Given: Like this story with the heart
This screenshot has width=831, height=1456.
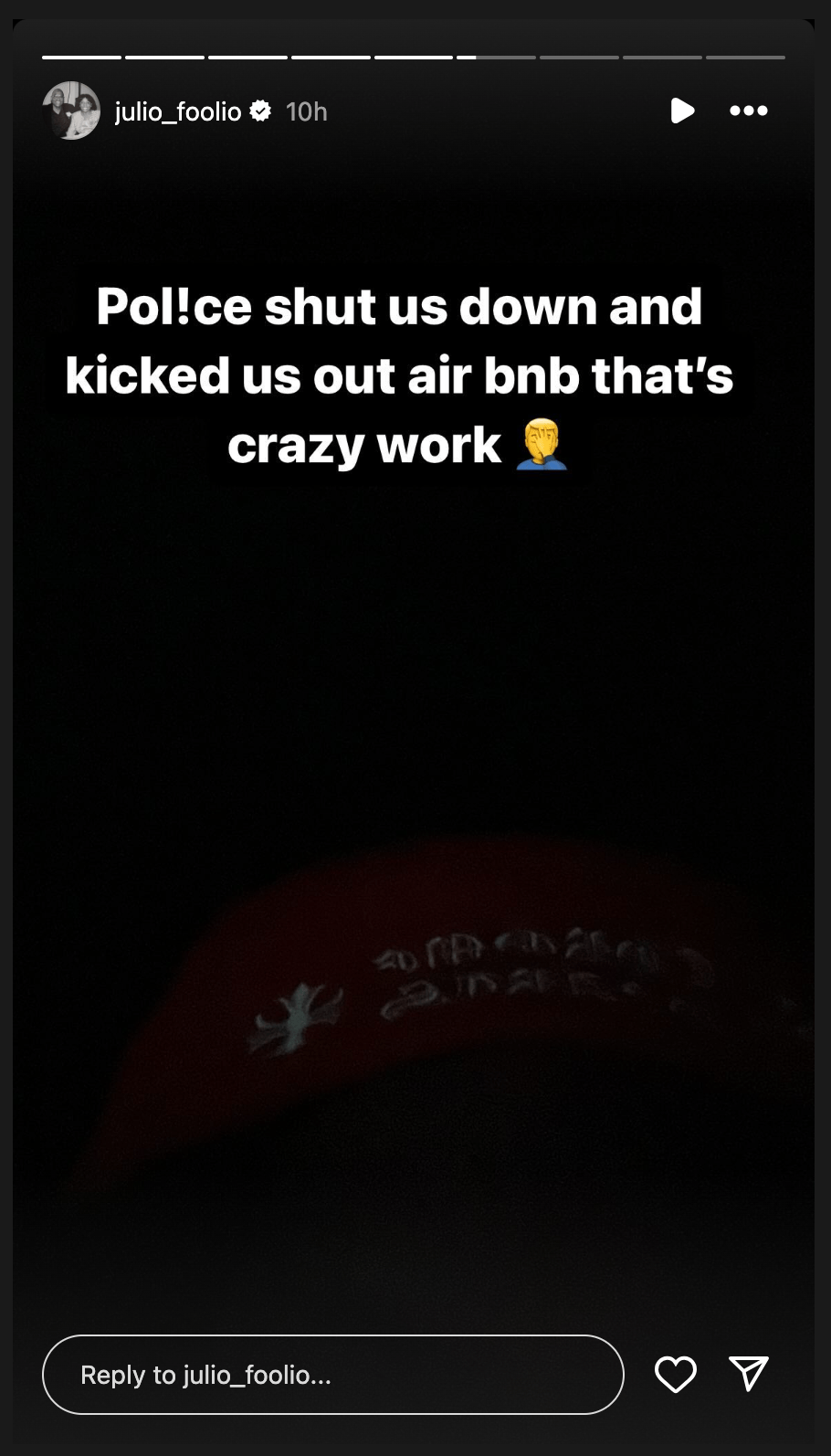Looking at the screenshot, I should (676, 1375).
